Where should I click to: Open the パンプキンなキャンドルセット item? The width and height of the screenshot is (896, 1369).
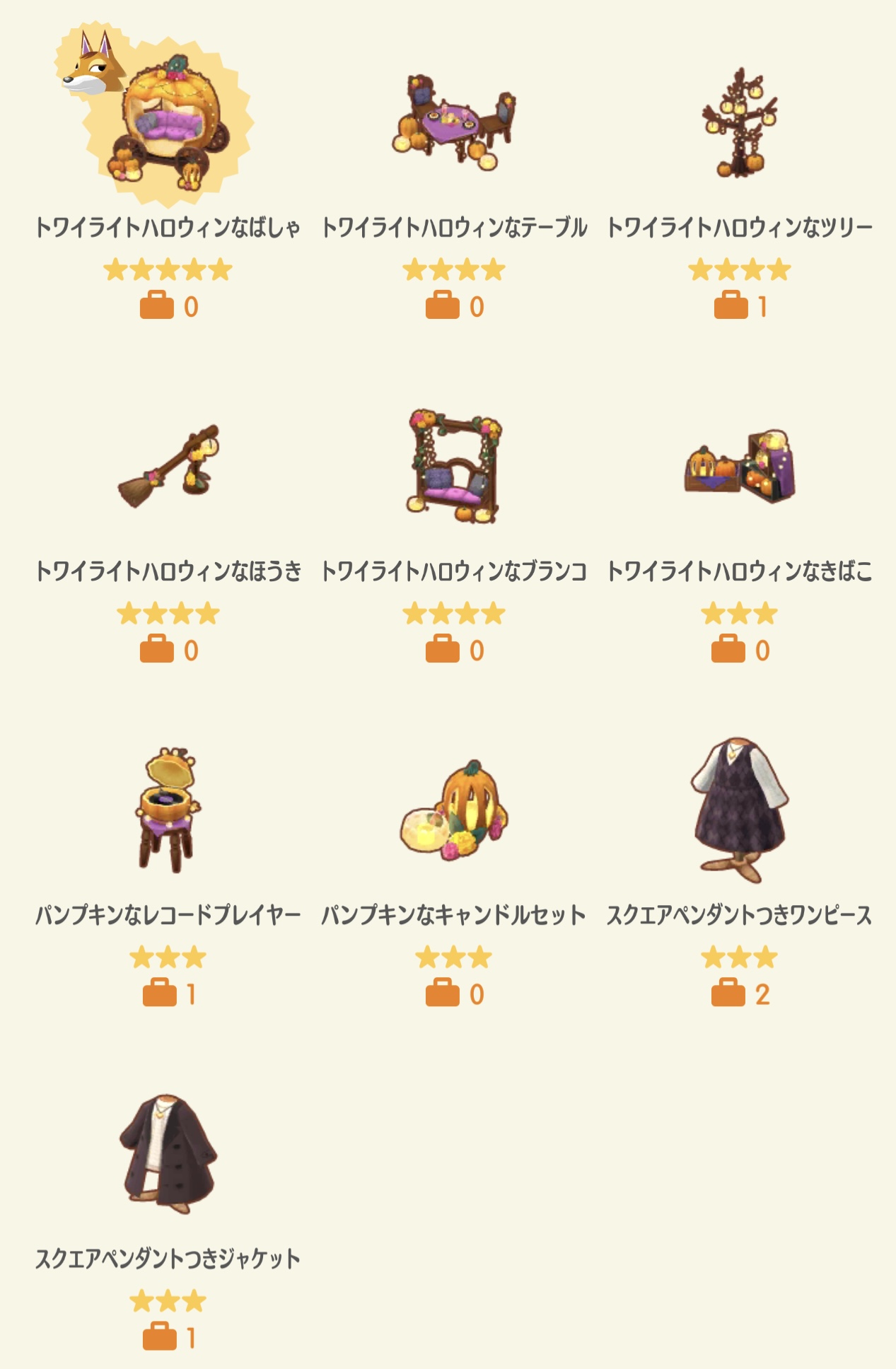point(454,810)
